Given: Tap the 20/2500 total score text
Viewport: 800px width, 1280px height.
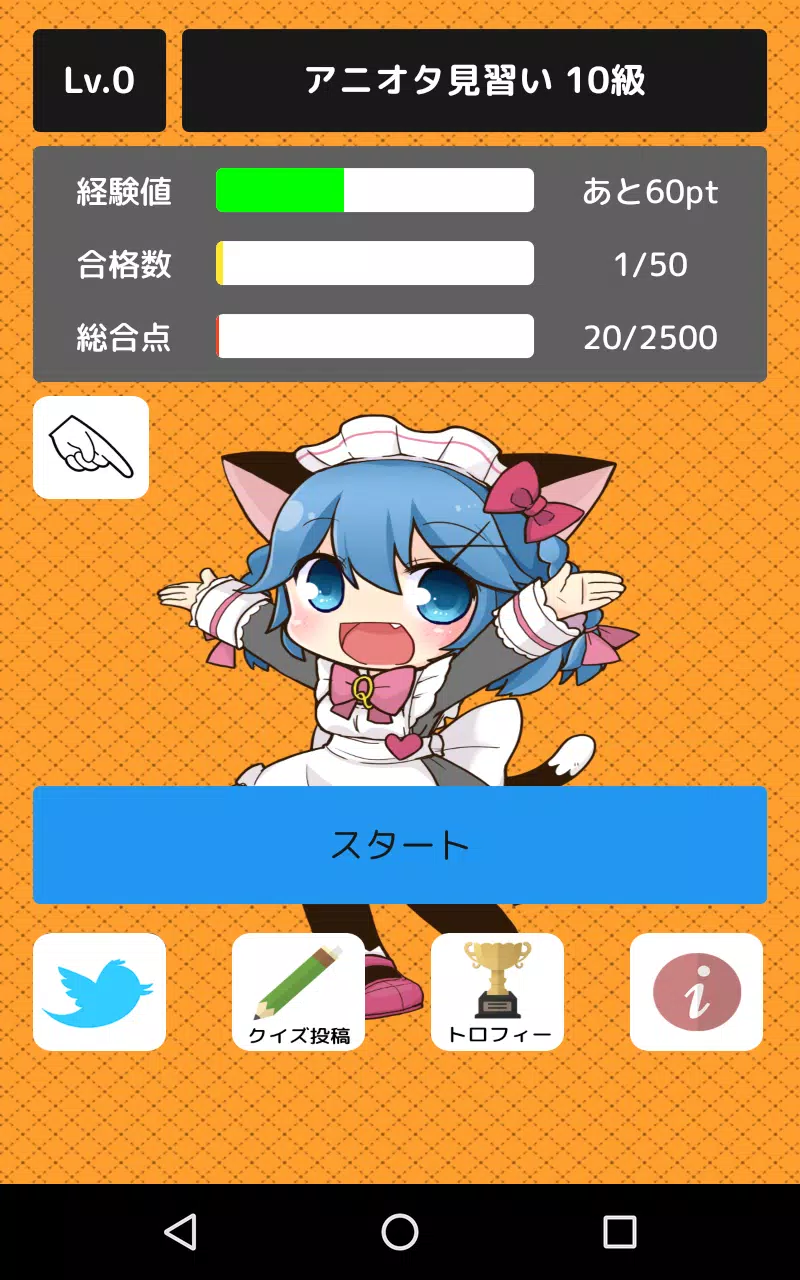Looking at the screenshot, I should 650,336.
